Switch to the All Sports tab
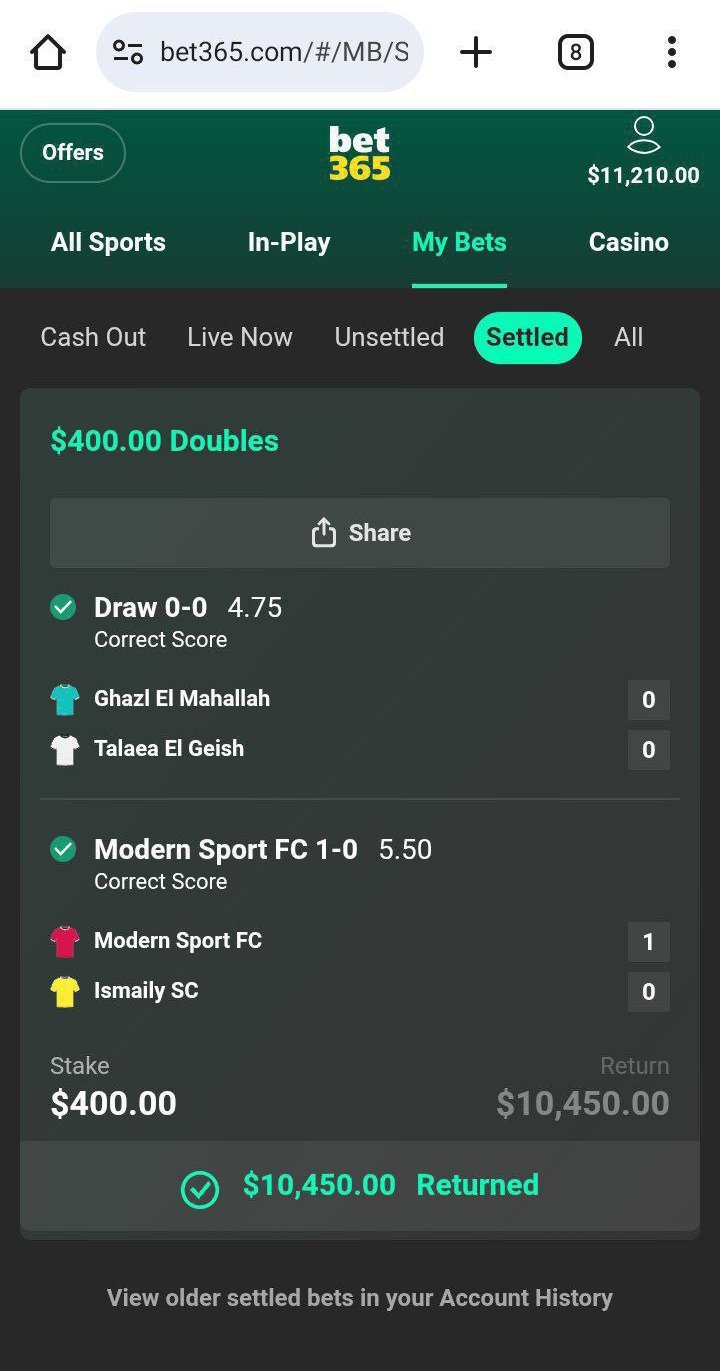The image size is (720, 1371). coord(108,242)
